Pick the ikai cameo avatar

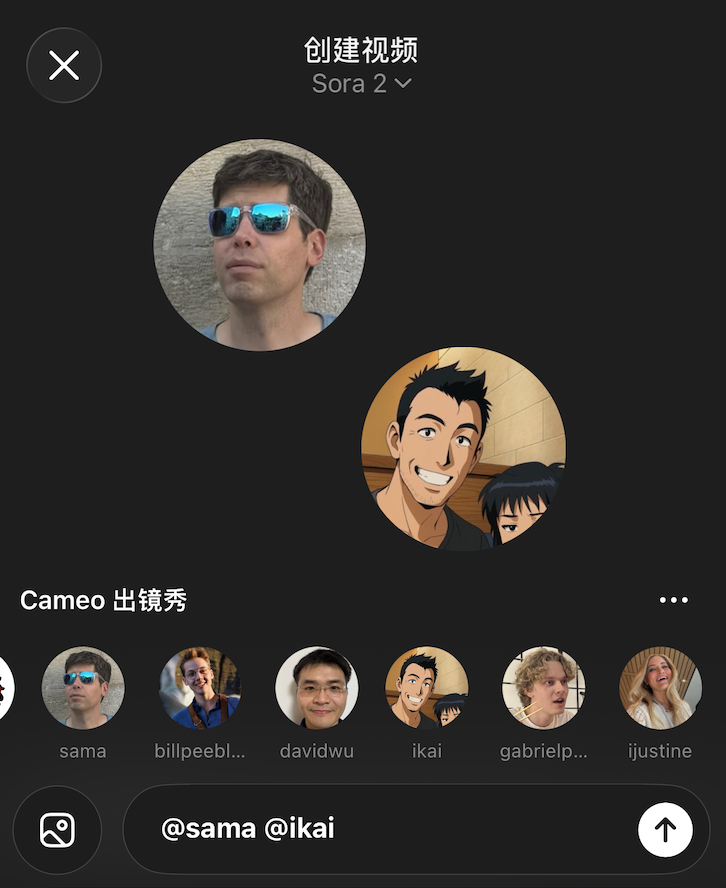tap(427, 688)
